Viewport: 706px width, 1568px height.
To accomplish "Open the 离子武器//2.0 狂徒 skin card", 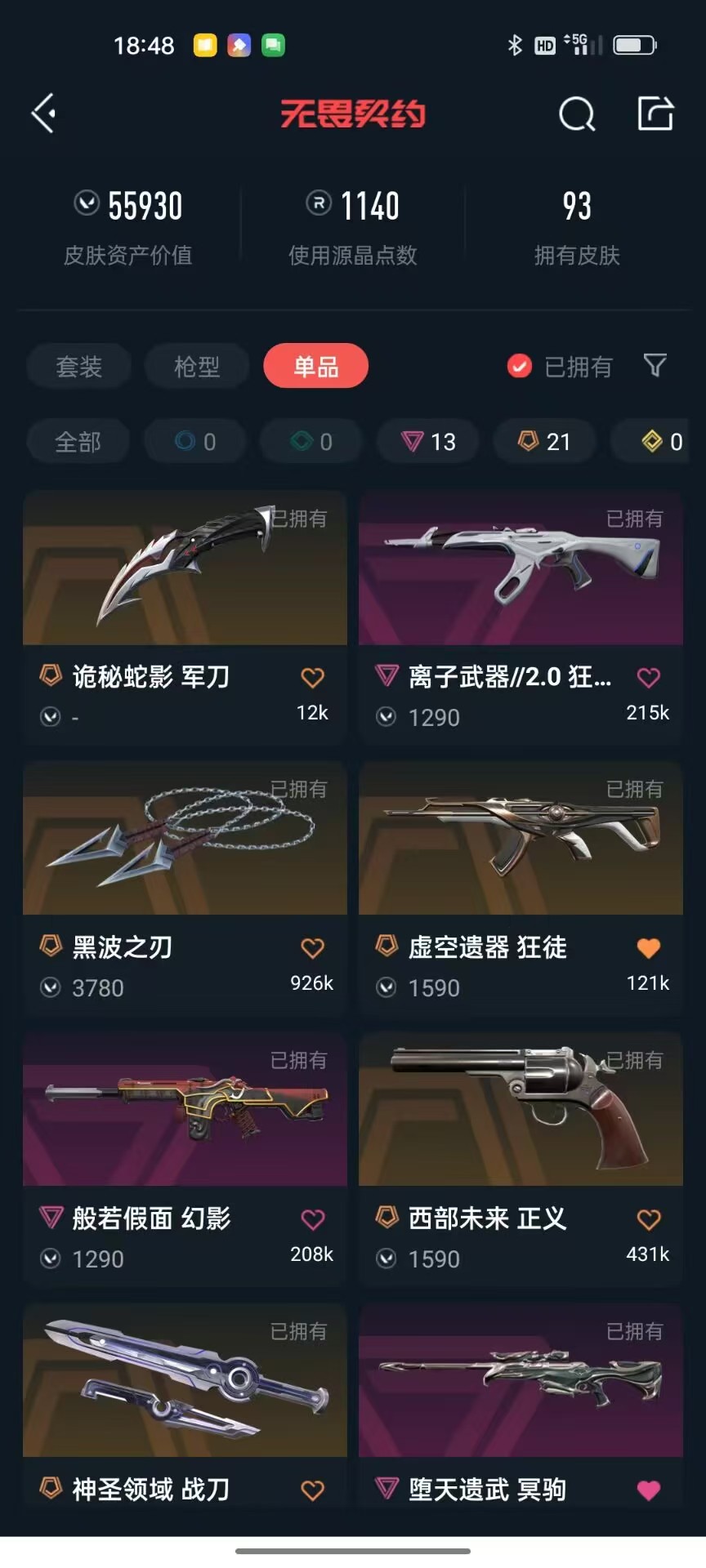I will coord(521,618).
